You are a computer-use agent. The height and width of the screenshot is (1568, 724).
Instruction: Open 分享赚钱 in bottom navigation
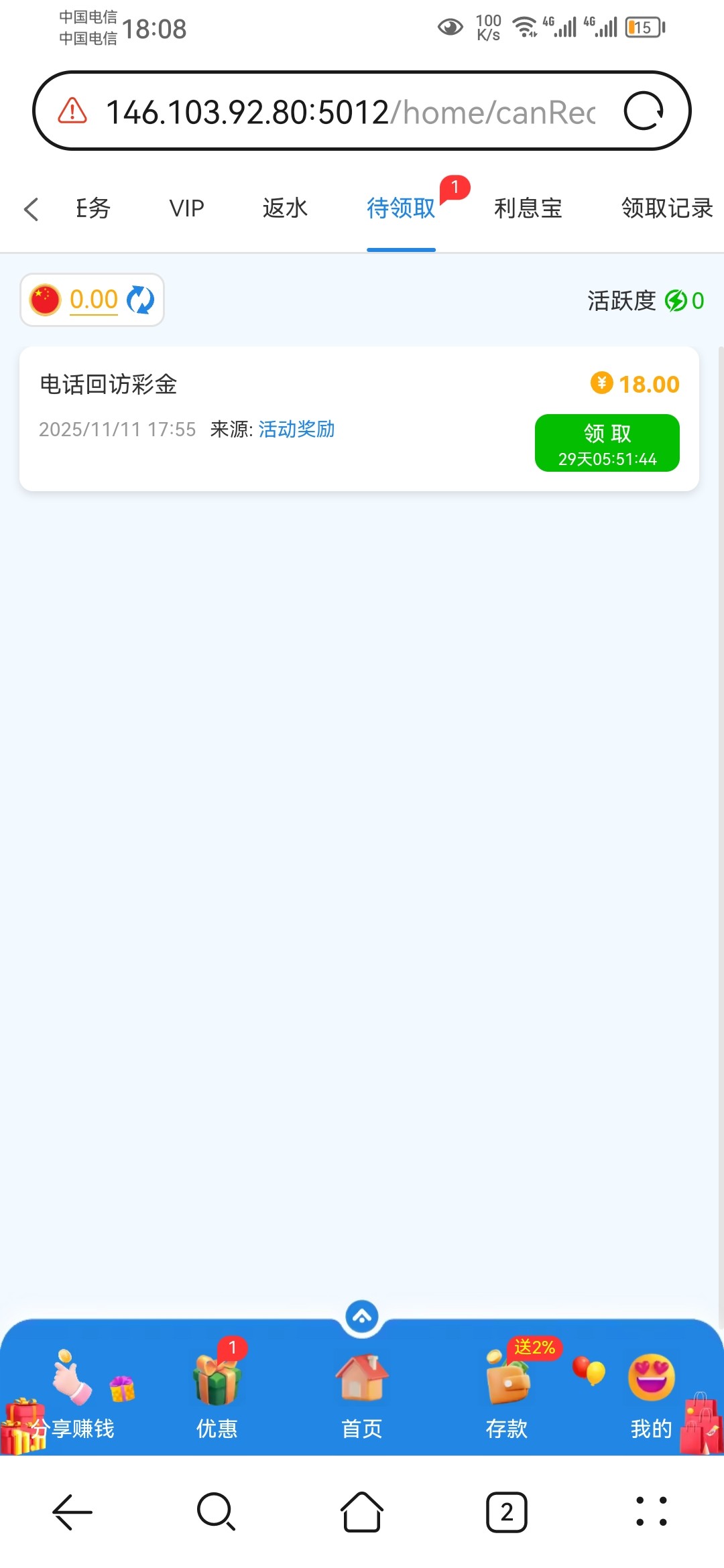tap(72, 1396)
